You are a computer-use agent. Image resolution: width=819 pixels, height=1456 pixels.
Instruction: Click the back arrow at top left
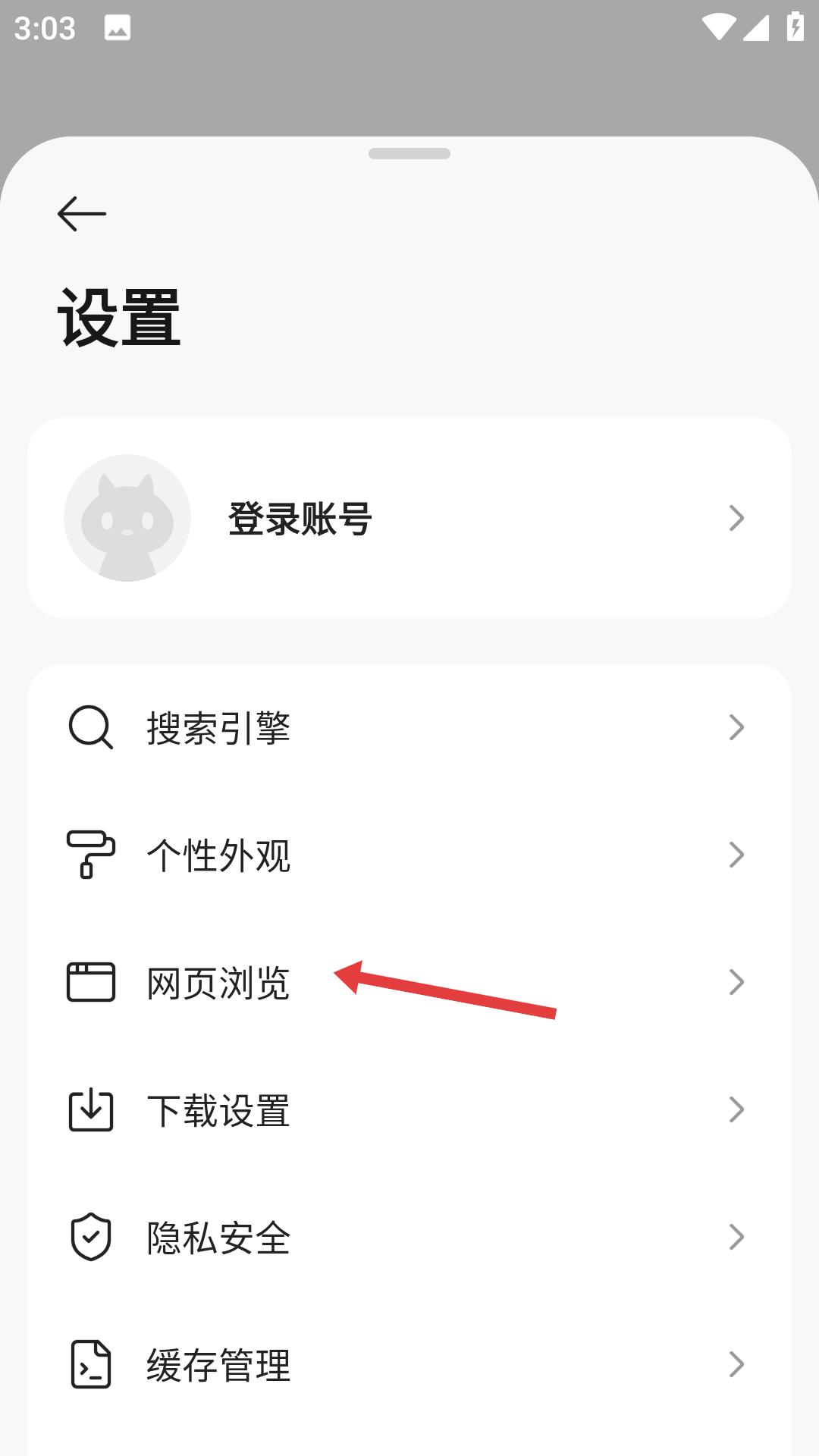pyautogui.click(x=80, y=213)
